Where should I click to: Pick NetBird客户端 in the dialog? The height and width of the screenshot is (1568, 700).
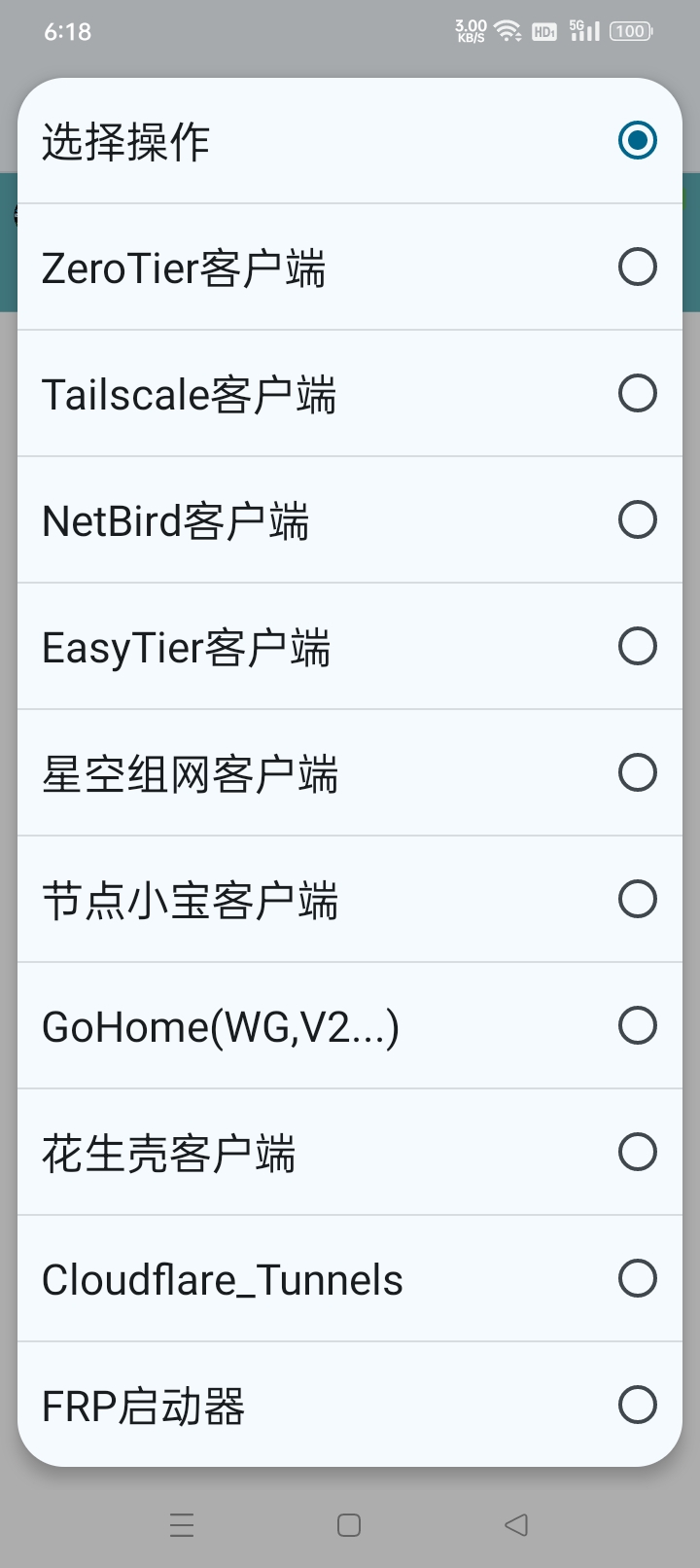point(637,520)
